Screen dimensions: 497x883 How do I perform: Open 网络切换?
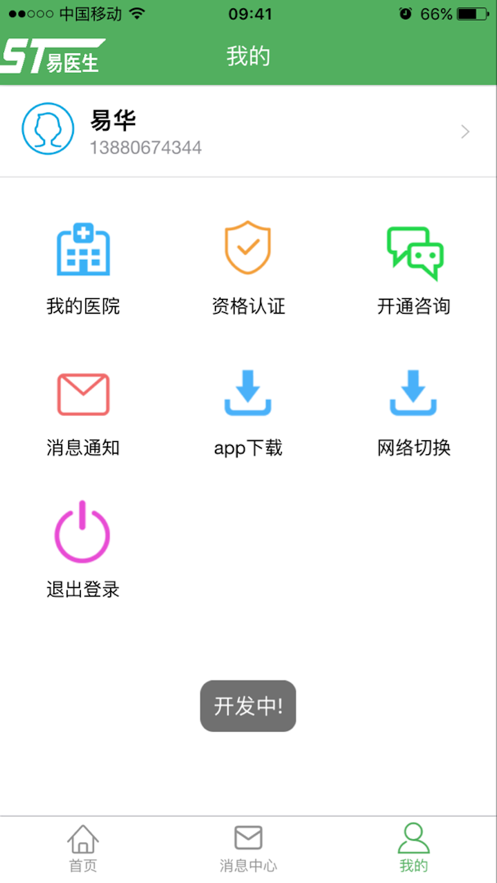tap(414, 413)
